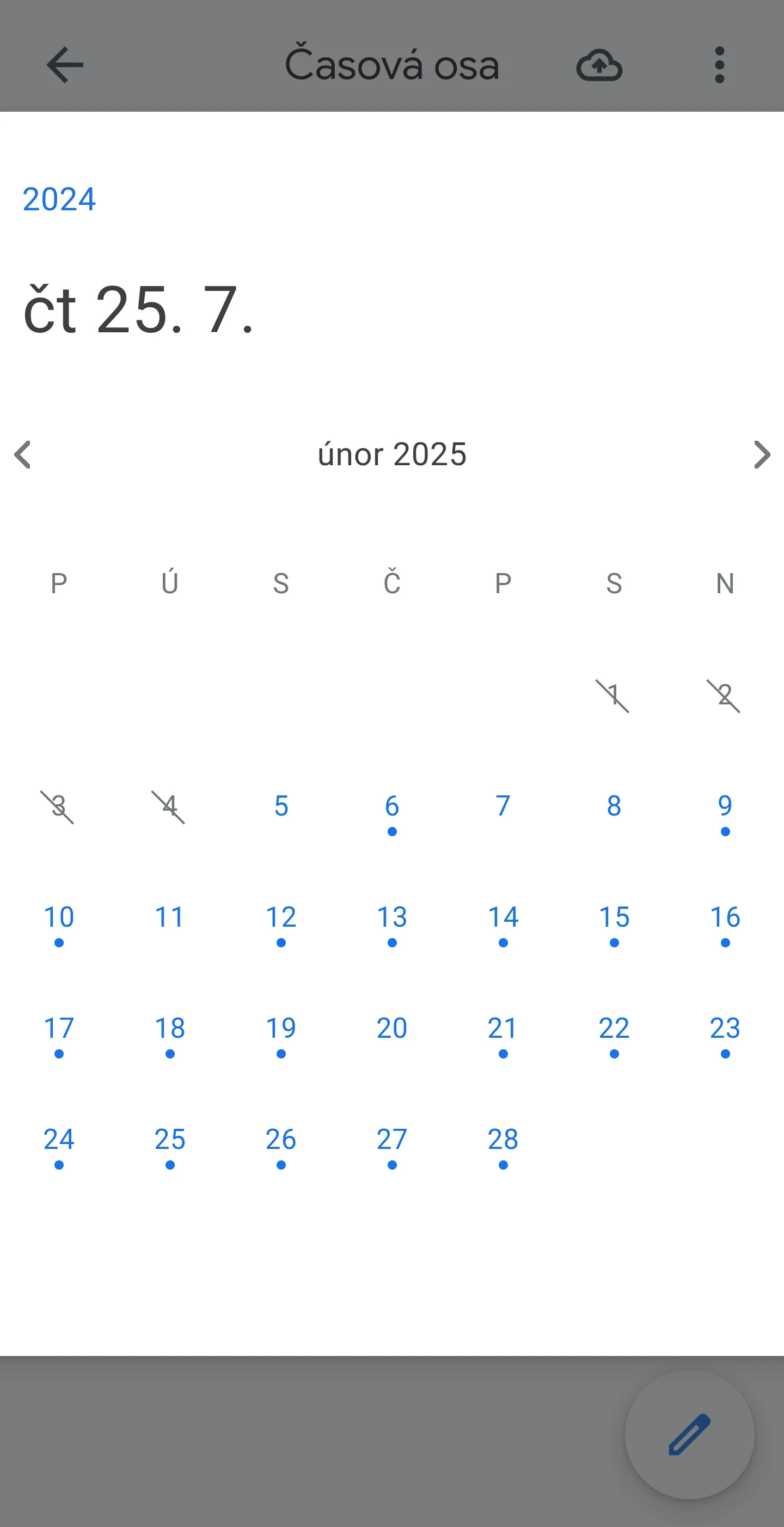Select February 5 in the calendar
Screen dimensions: 784x1527
pos(281,806)
